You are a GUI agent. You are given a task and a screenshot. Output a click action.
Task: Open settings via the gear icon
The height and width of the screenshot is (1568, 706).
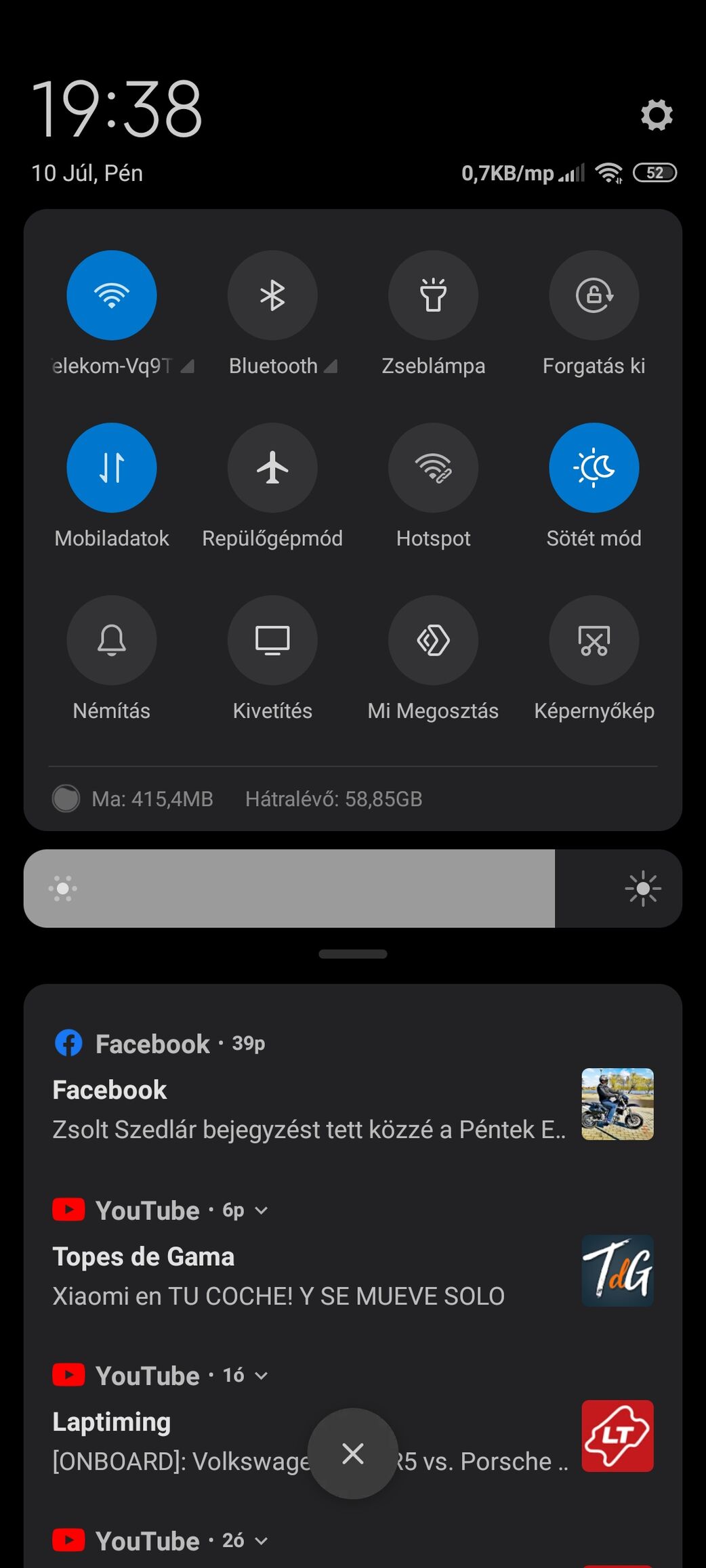coord(657,114)
